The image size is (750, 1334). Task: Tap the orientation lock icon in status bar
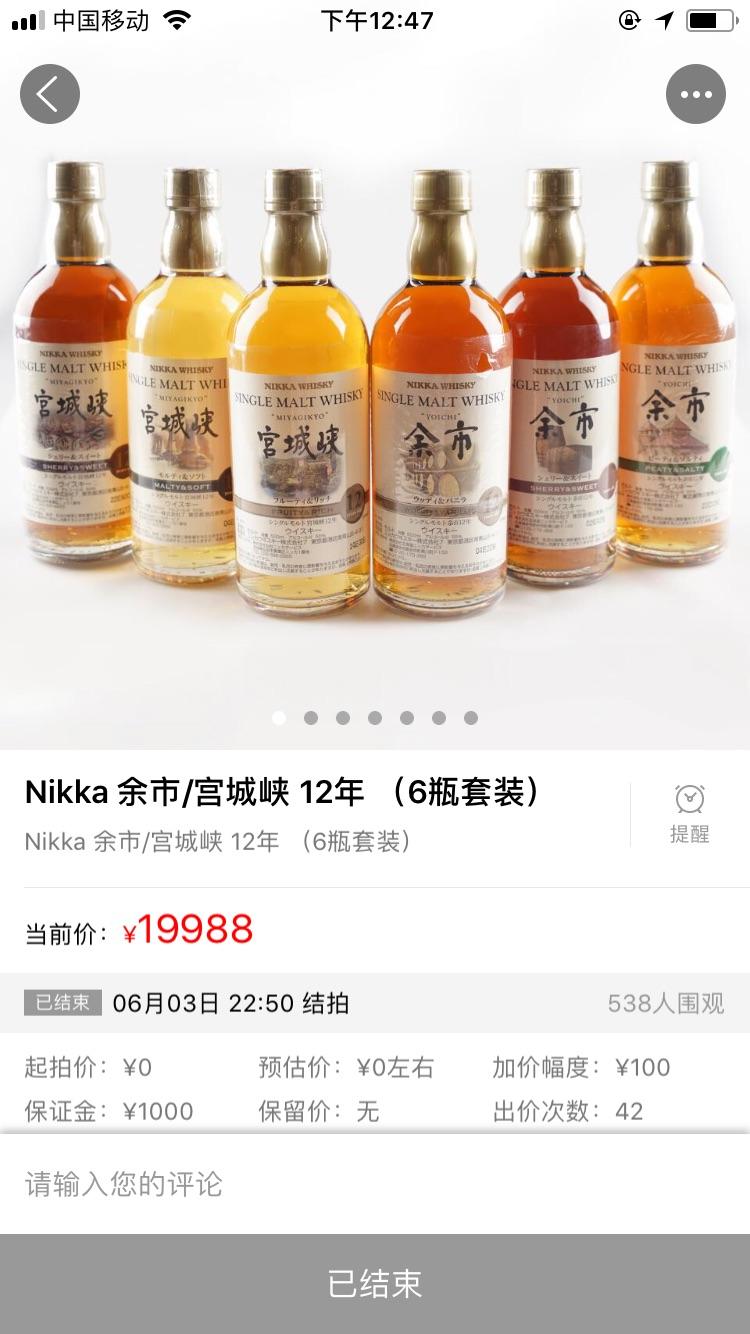coord(628,18)
